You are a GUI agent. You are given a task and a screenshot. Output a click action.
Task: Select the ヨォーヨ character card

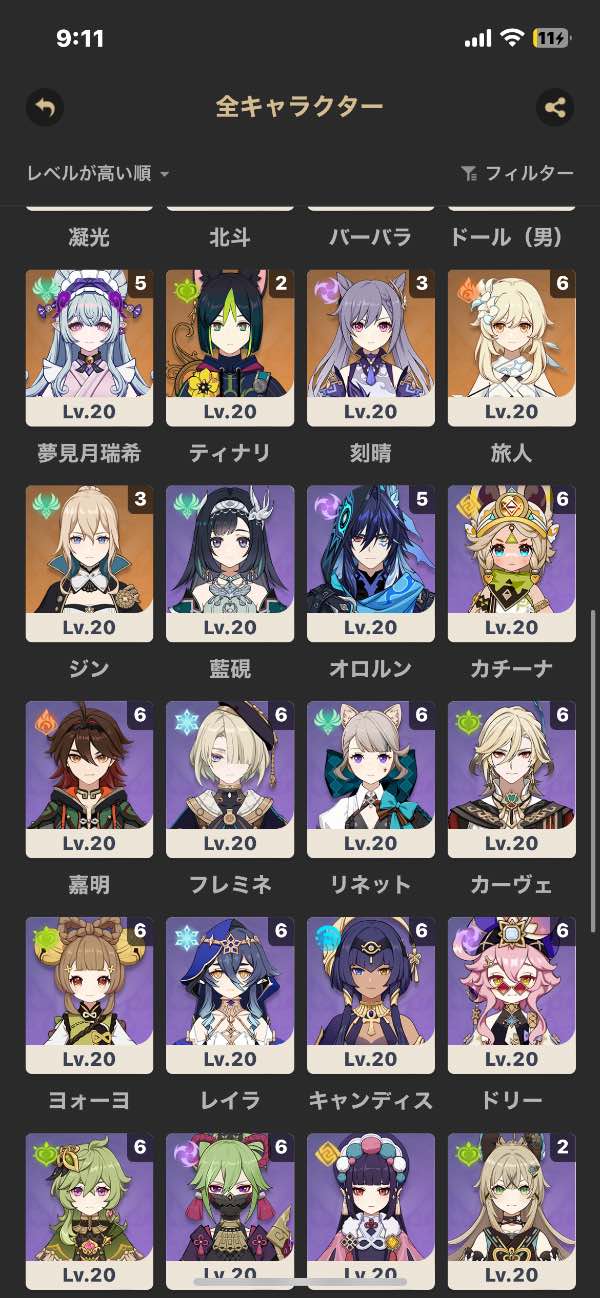[89, 996]
